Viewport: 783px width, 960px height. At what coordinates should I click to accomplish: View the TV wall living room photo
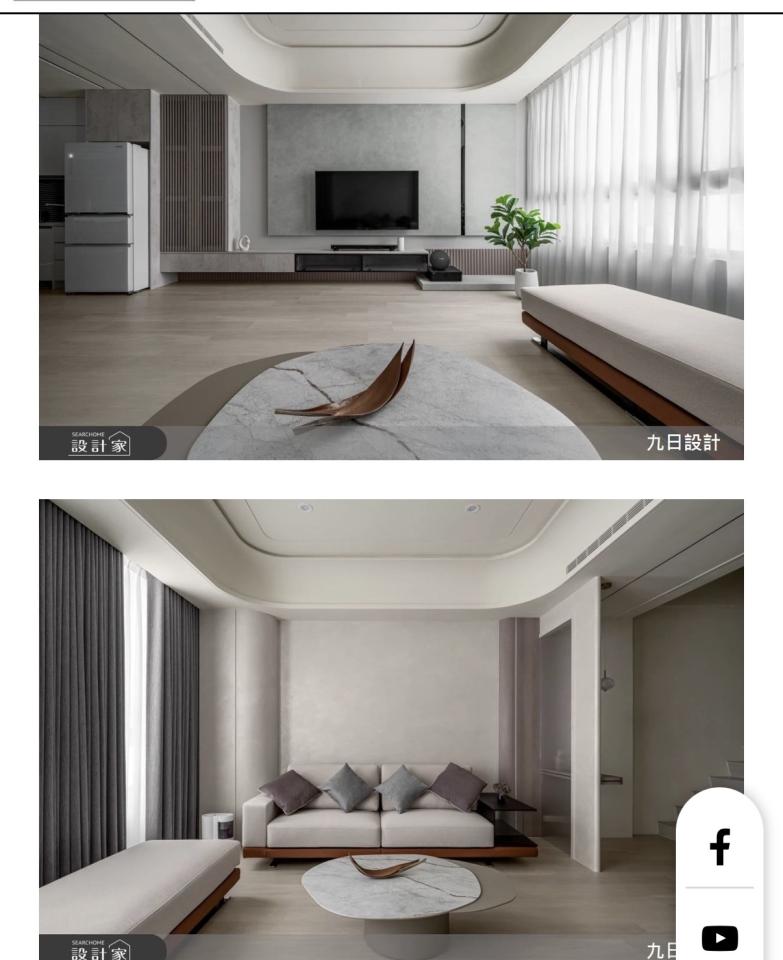[x=391, y=236]
